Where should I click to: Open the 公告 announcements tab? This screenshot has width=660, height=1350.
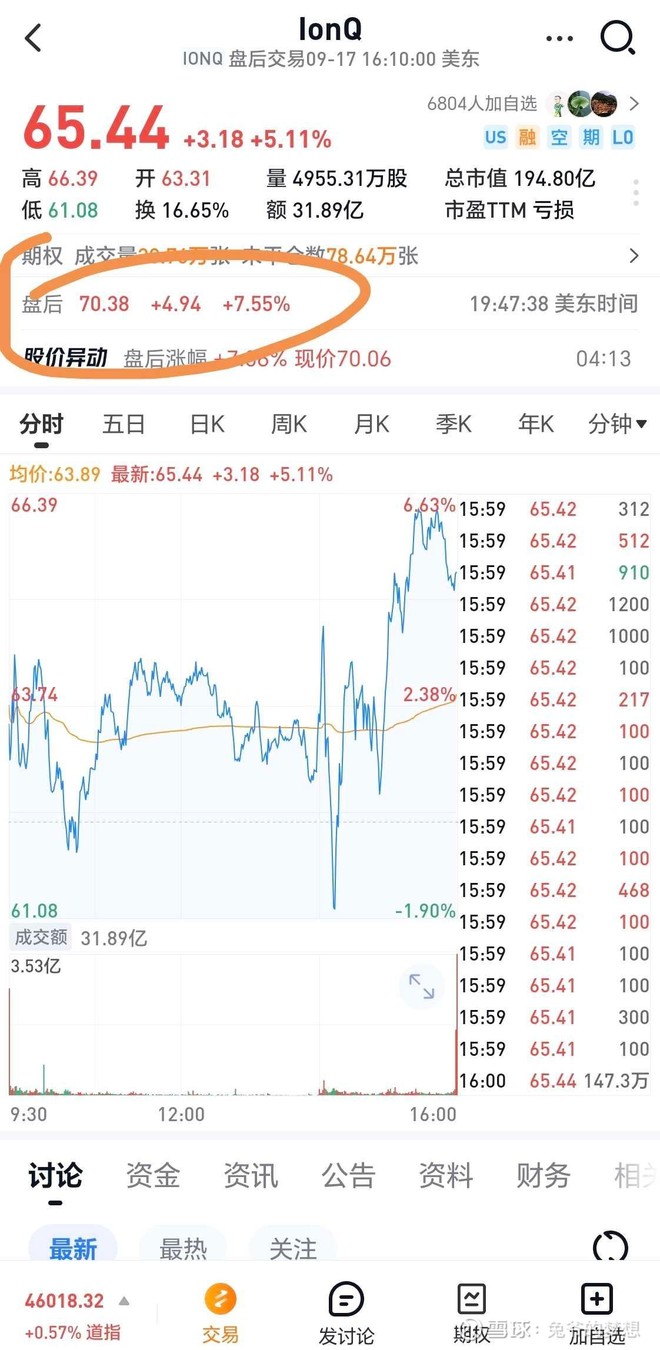[348, 1175]
